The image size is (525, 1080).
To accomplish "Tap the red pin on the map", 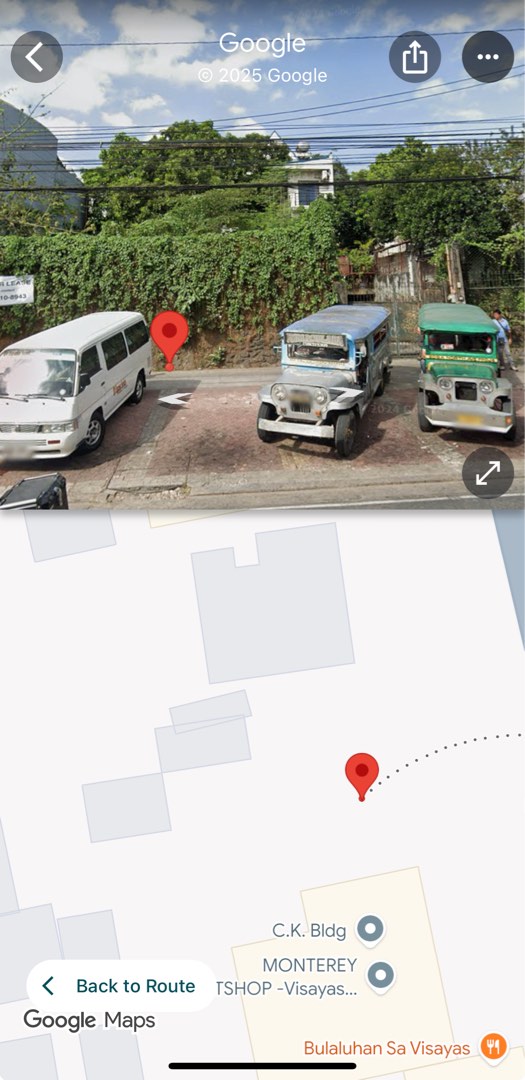I will 362,776.
